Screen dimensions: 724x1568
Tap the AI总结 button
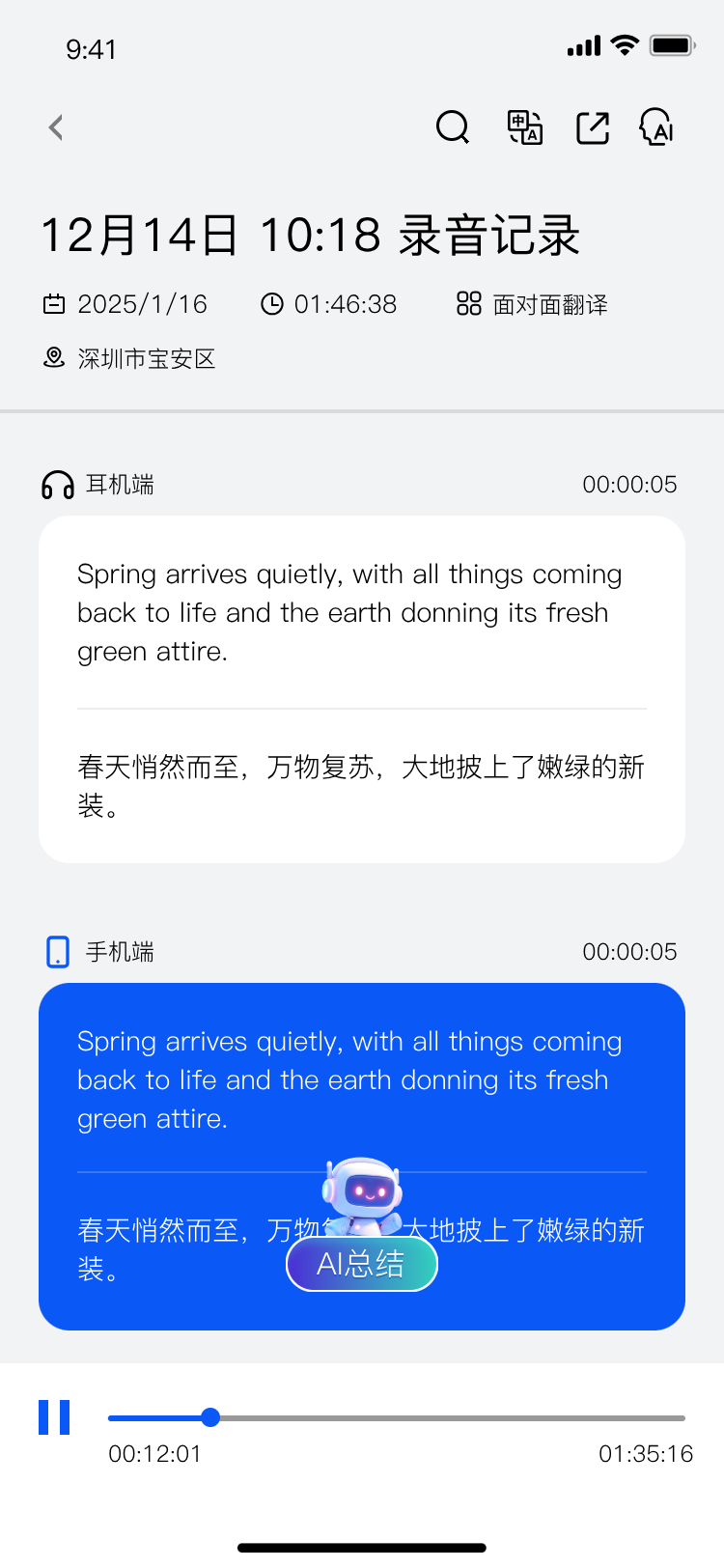[x=362, y=1263]
